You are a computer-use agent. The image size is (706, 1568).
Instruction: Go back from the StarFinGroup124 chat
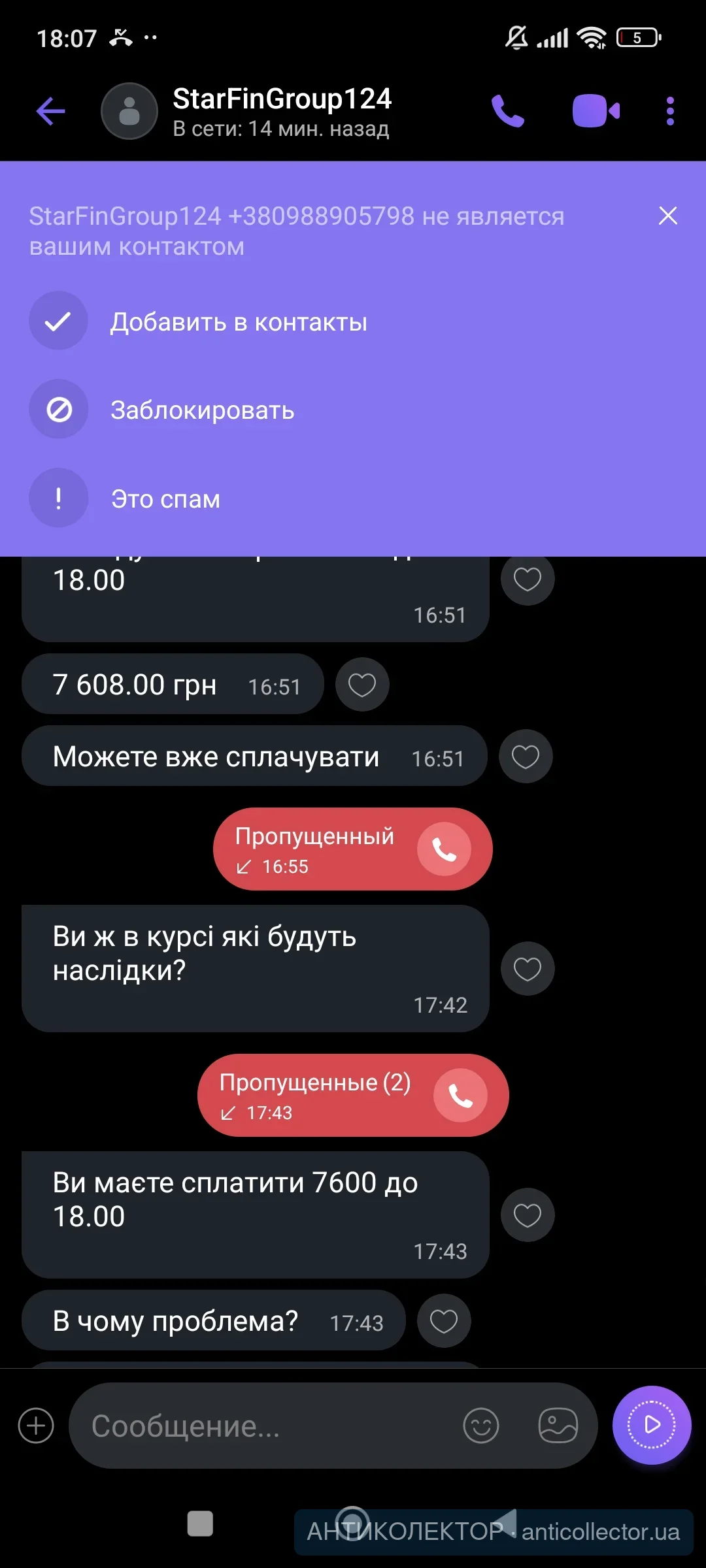(x=51, y=111)
